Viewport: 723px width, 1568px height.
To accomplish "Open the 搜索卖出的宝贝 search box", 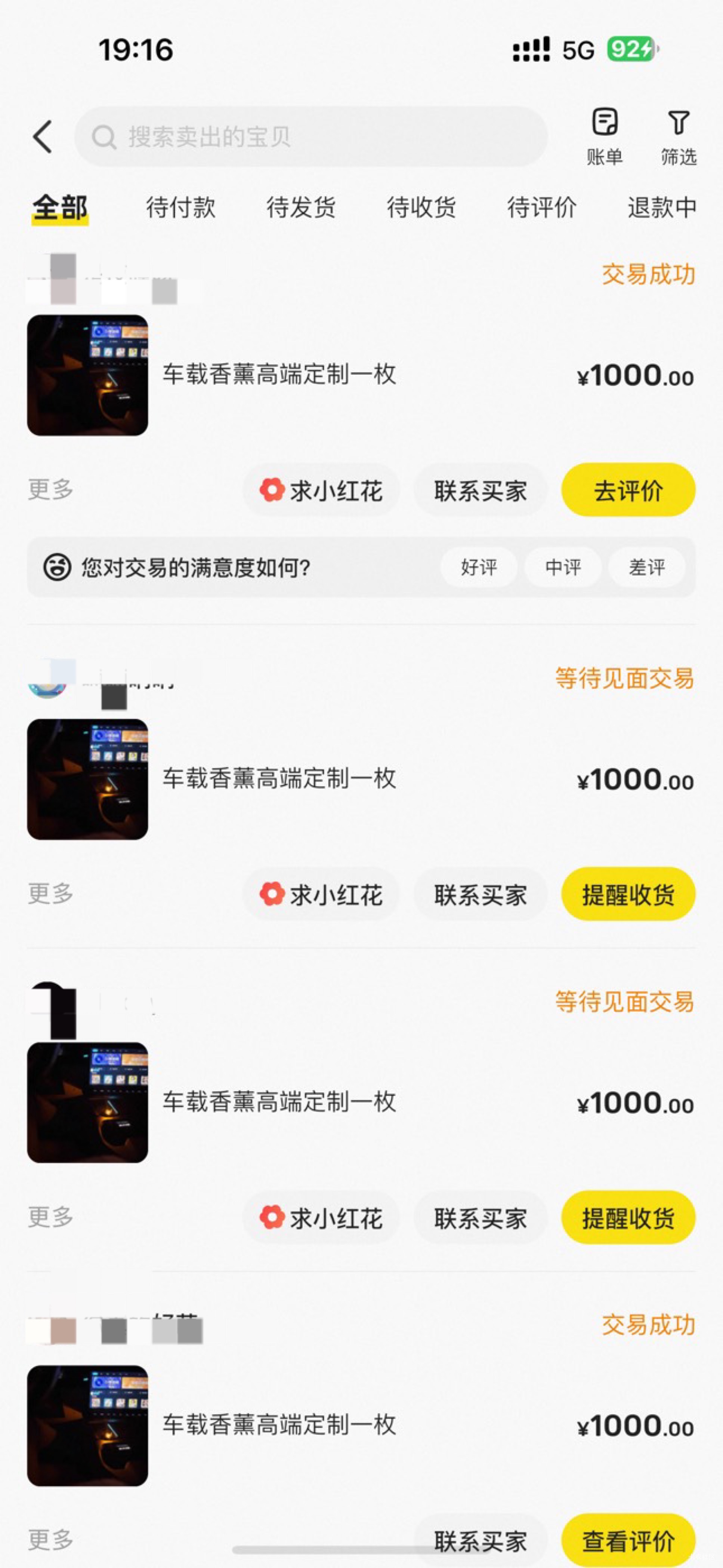I will 310,137.
